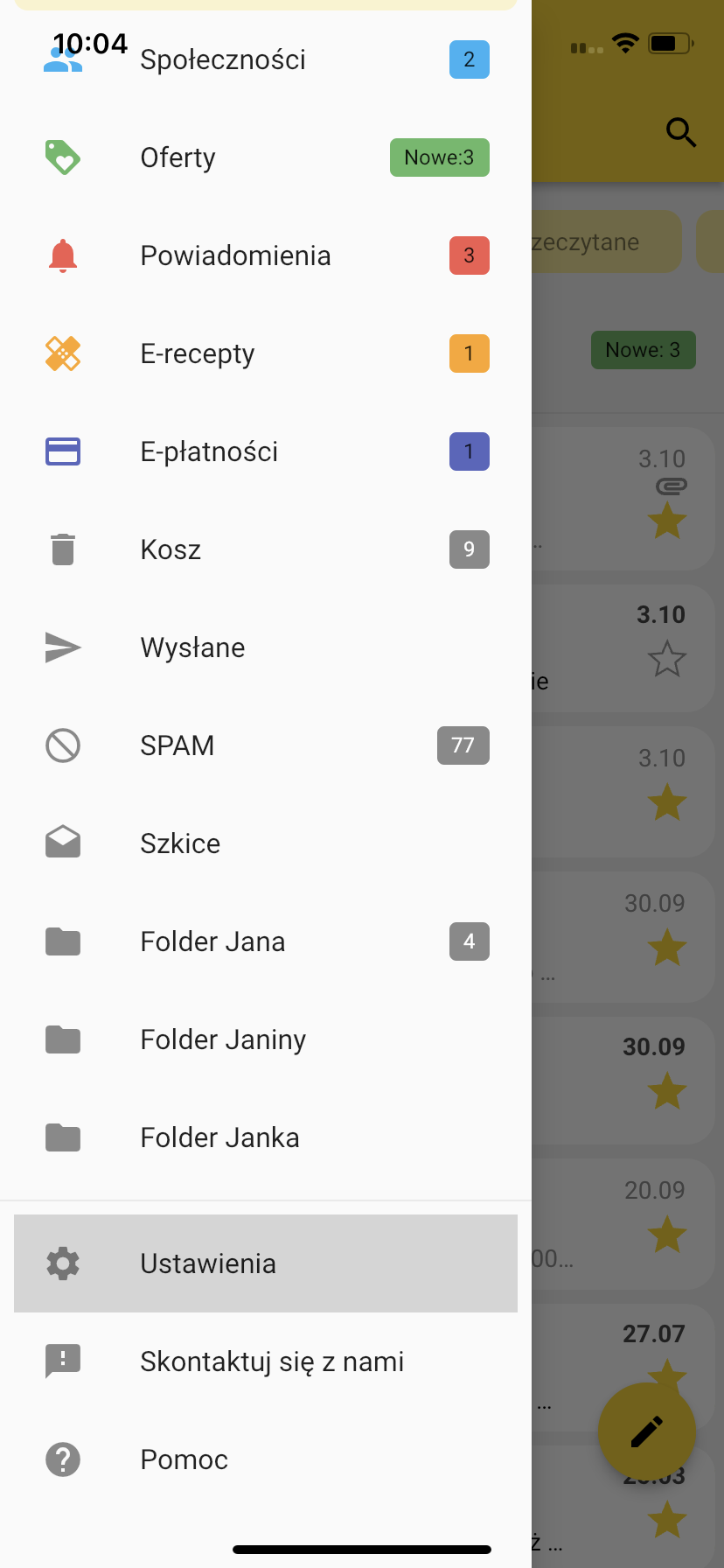The image size is (724, 1568).
Task: Open Szkice drafts folder
Action: click(180, 843)
